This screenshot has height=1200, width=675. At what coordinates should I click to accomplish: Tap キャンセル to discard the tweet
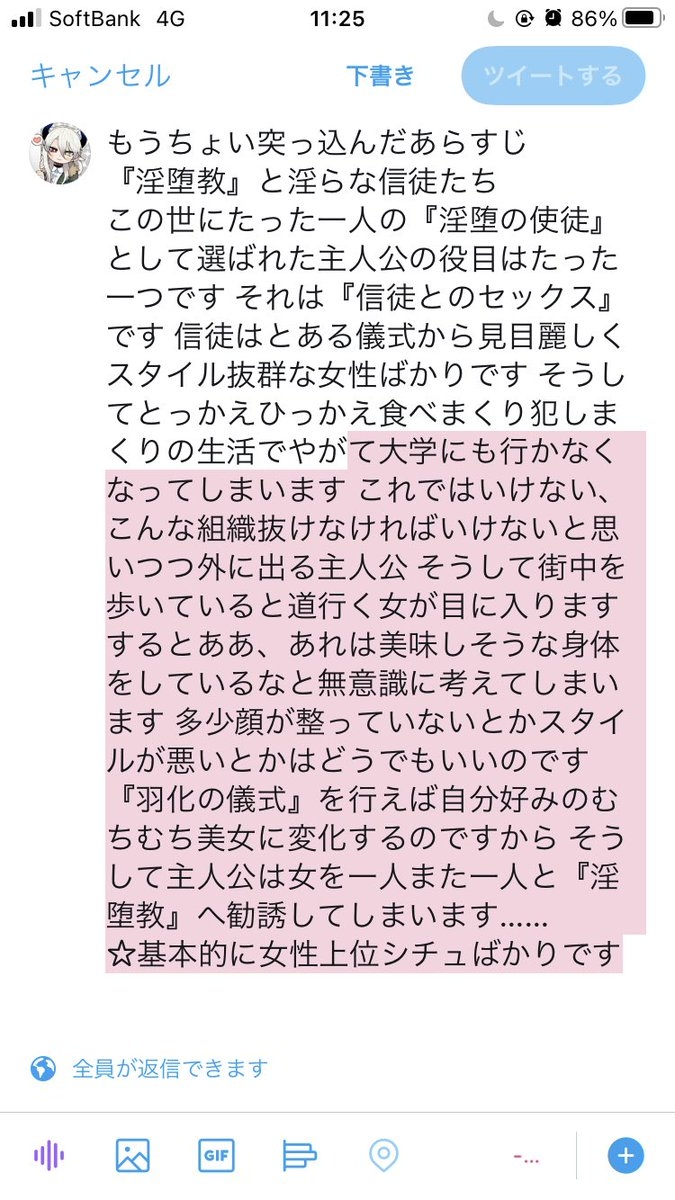tap(100, 76)
